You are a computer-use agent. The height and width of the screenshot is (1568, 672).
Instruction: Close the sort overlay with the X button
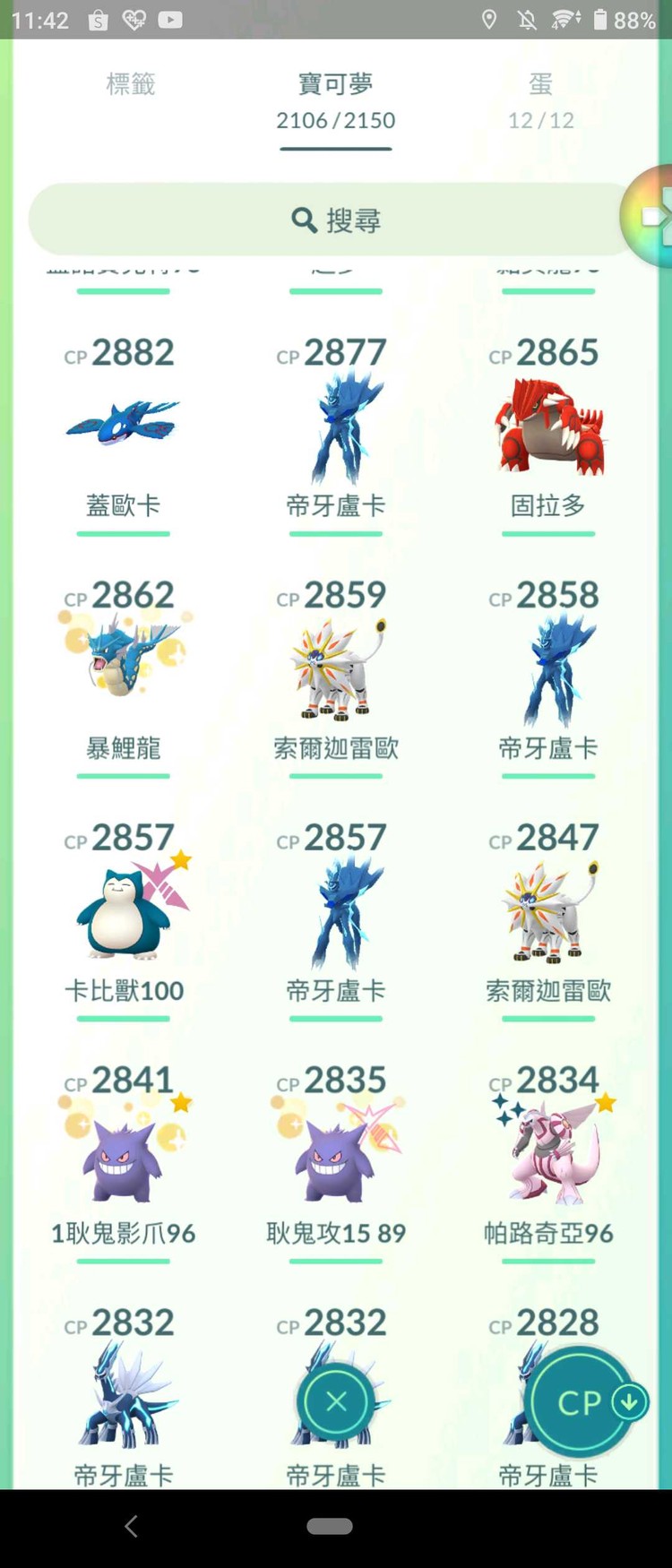pos(335,1401)
